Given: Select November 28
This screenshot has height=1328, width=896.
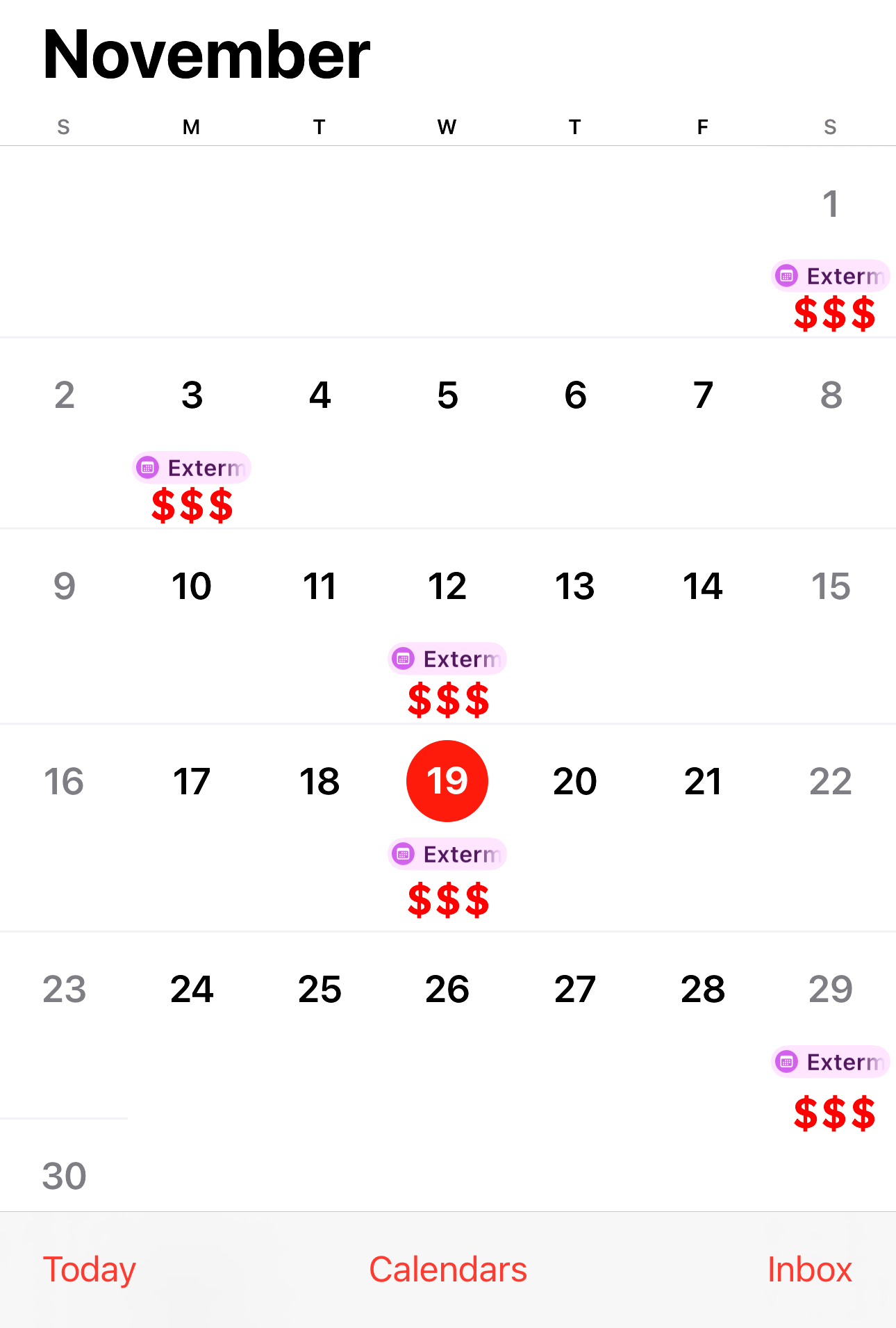Looking at the screenshot, I should (x=703, y=990).
